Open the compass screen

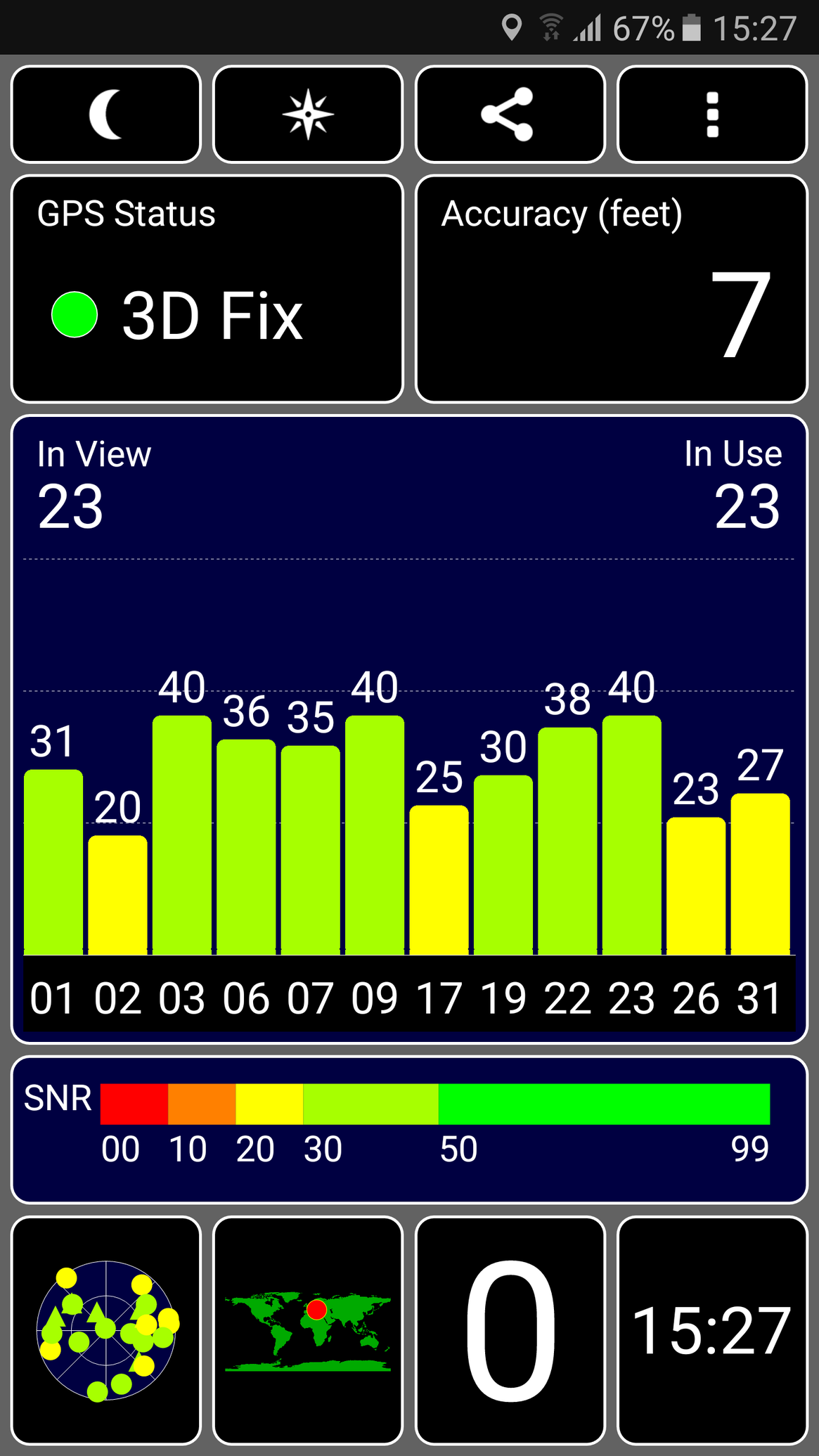point(308,114)
